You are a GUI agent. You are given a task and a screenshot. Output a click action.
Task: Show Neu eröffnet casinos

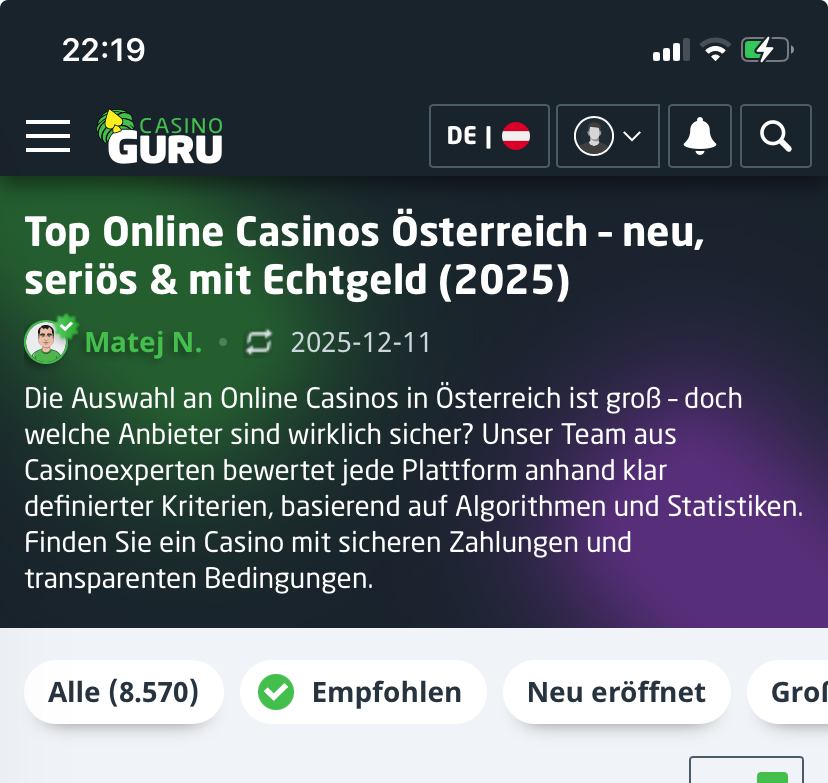coord(616,692)
